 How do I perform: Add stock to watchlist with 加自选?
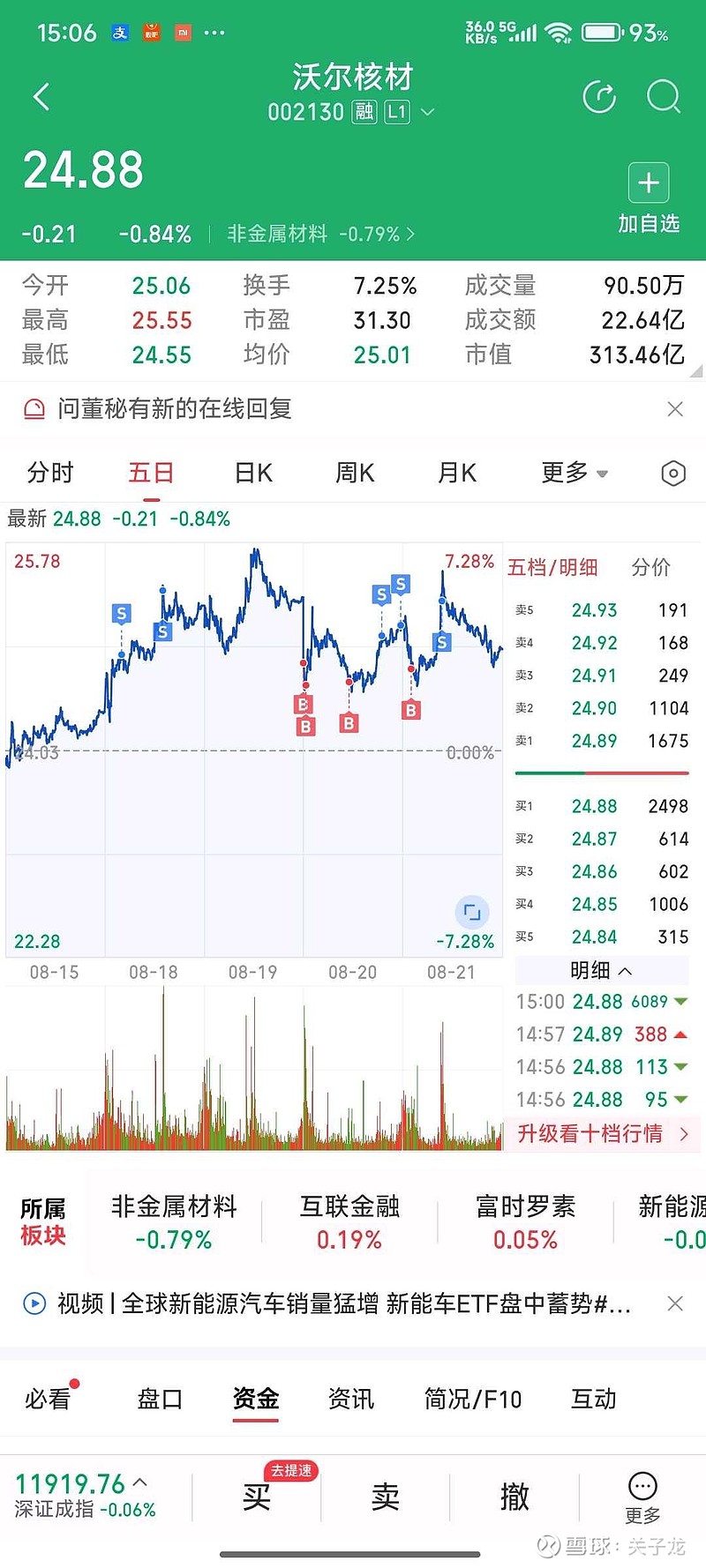(649, 198)
